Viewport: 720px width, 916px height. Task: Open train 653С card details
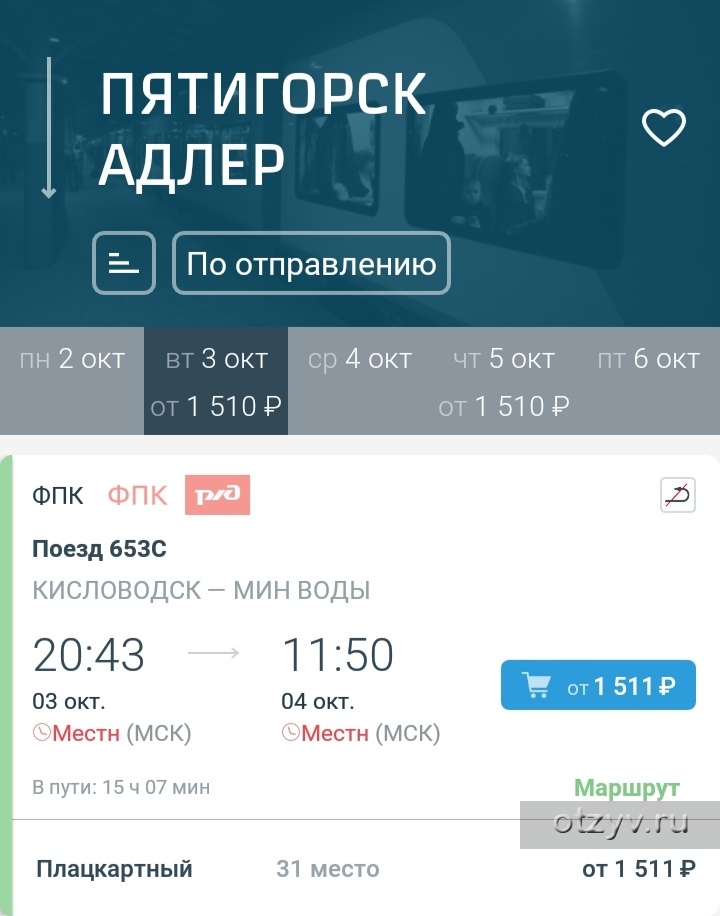pyautogui.click(x=99, y=548)
